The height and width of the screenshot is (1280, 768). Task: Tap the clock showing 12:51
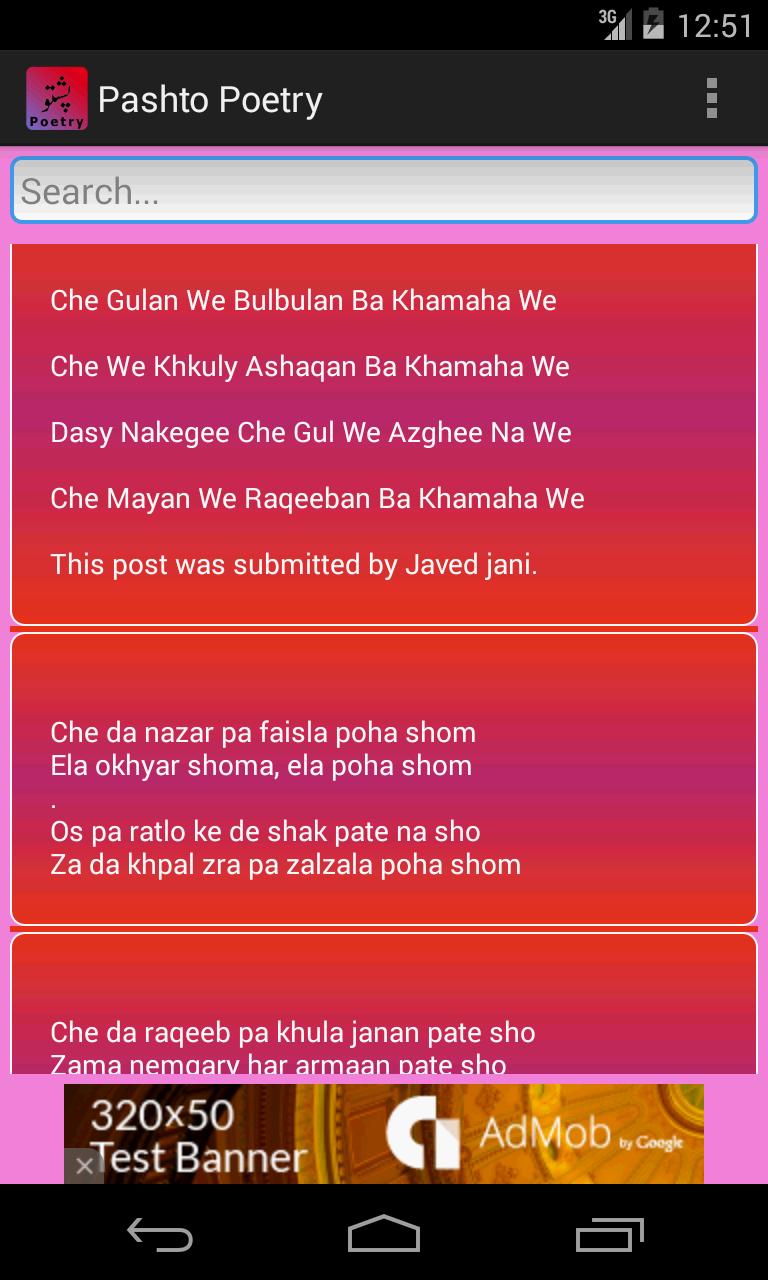click(x=716, y=27)
